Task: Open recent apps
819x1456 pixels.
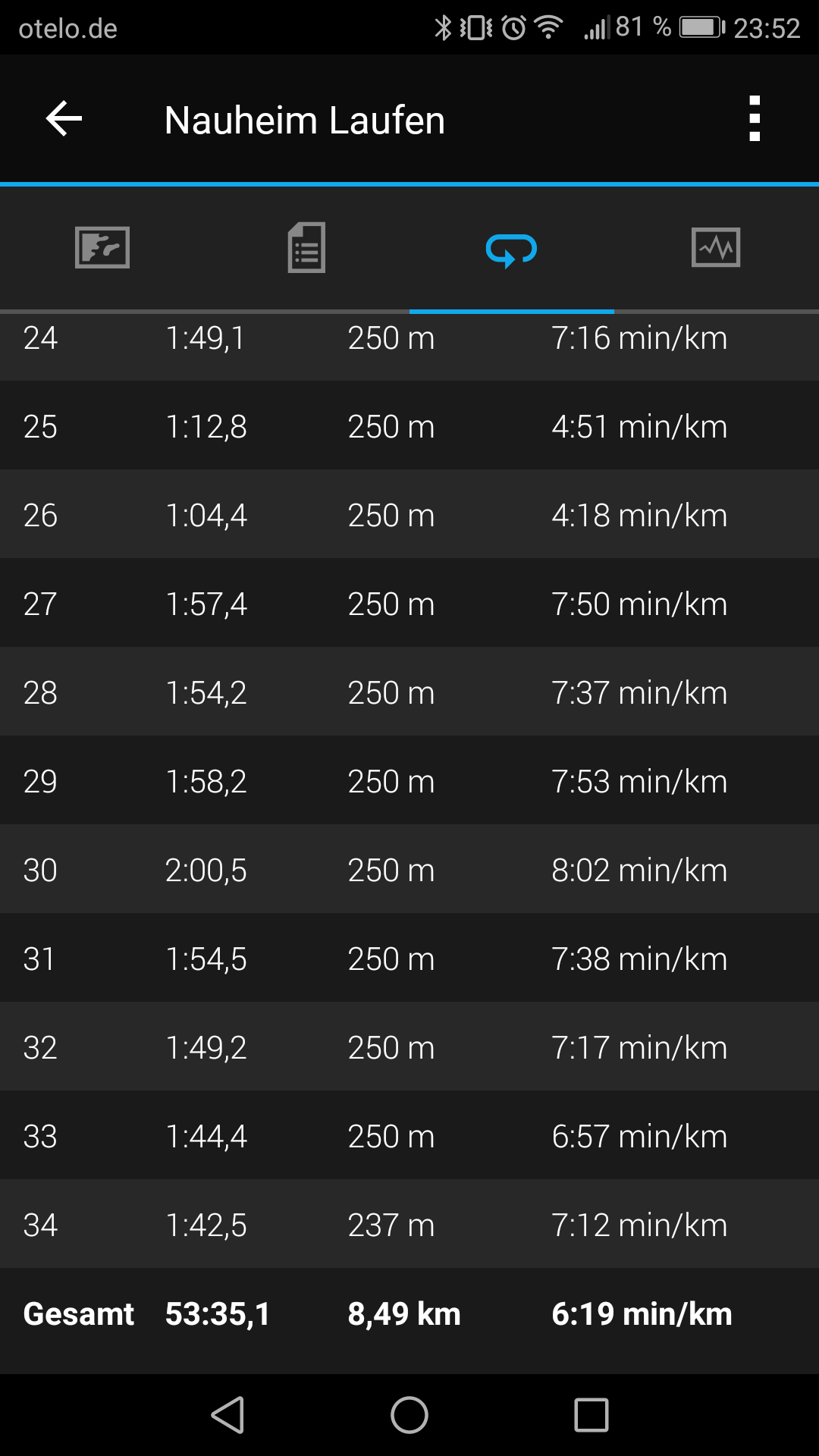Action: click(x=591, y=1415)
